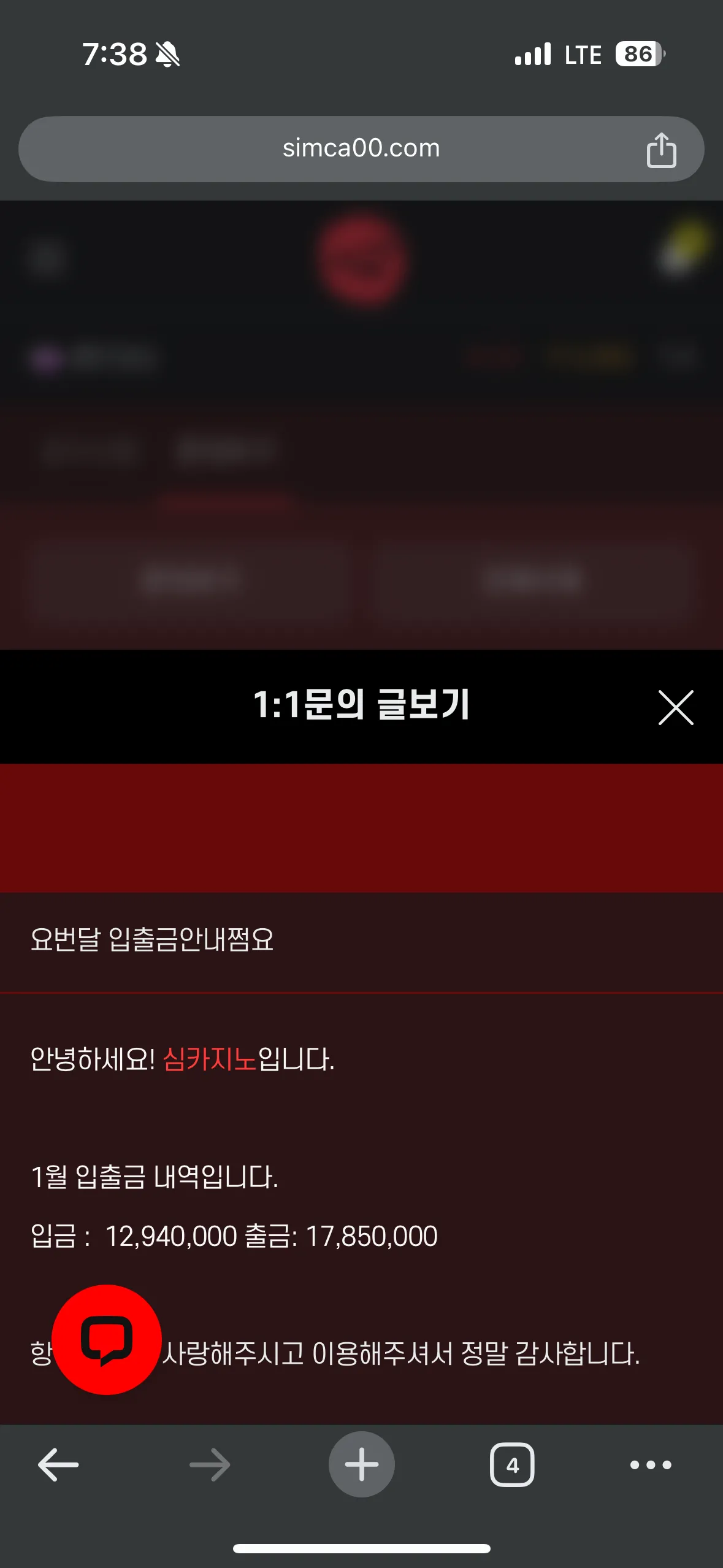View the 4 open tabs

[x=512, y=1464]
